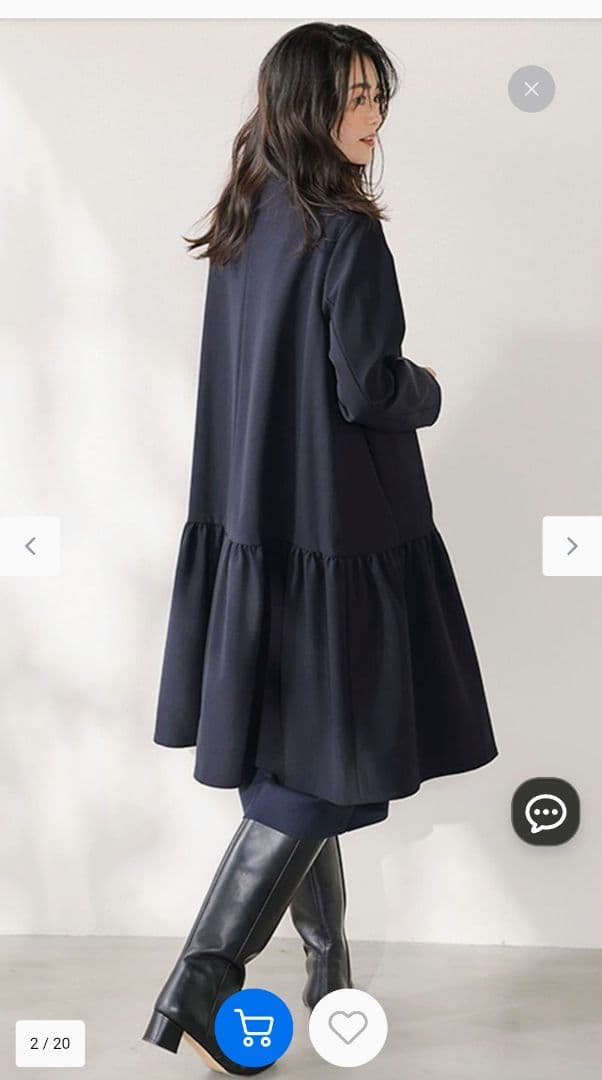Show the next product image
This screenshot has height=1080, width=602.
click(571, 546)
